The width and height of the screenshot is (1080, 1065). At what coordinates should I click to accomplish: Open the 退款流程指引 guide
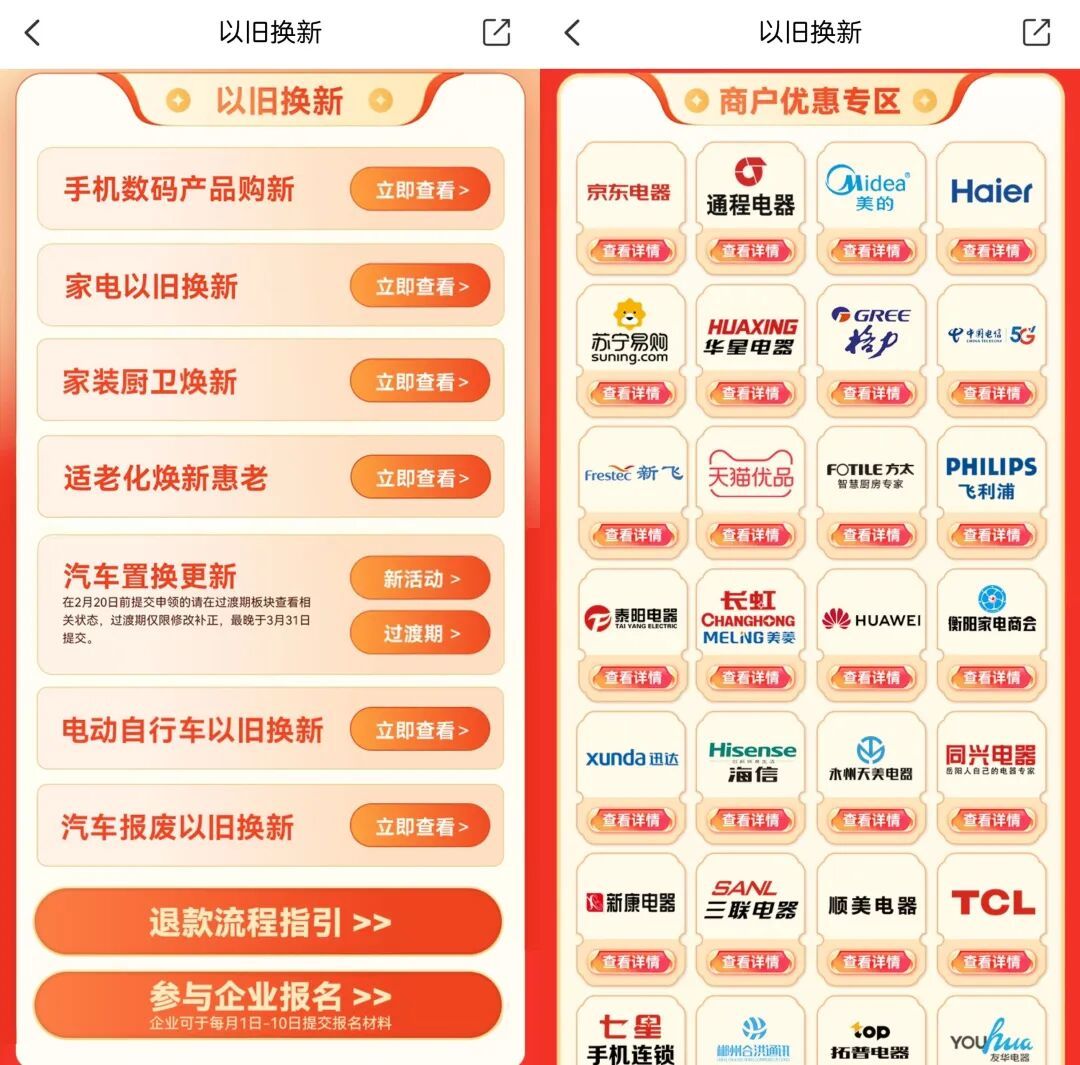click(268, 922)
